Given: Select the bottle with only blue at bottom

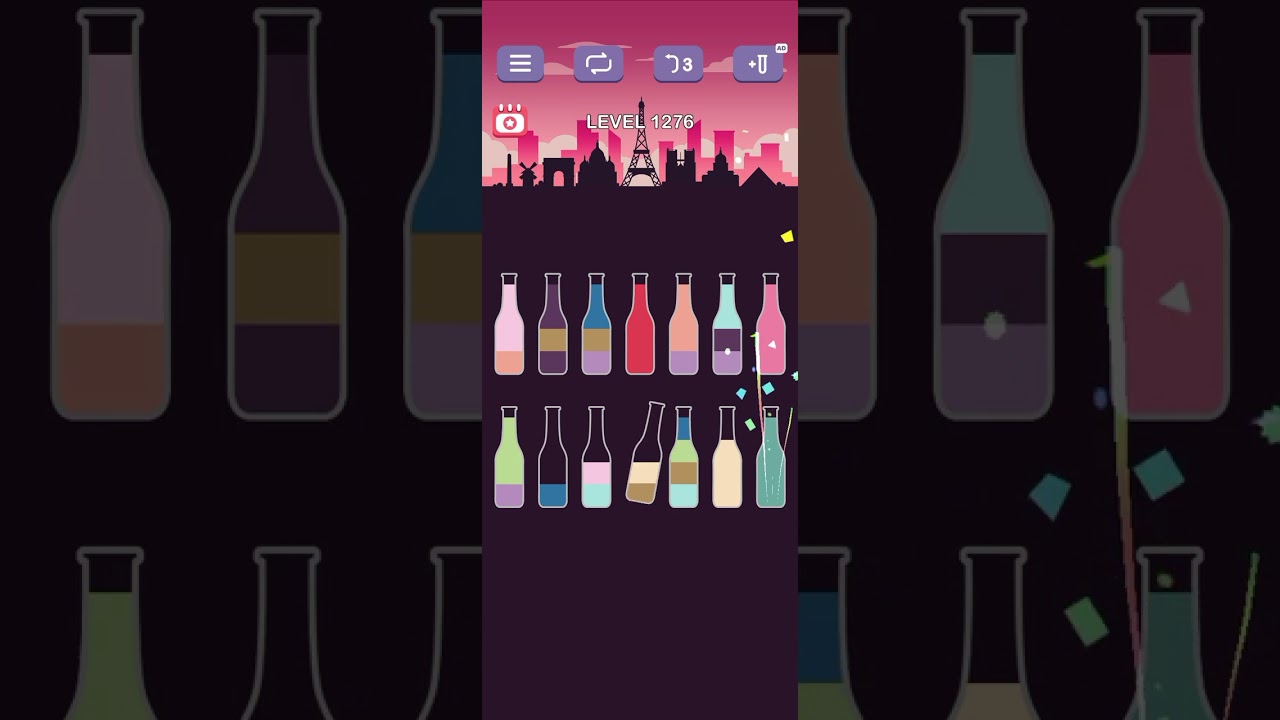Looking at the screenshot, I should click(553, 460).
